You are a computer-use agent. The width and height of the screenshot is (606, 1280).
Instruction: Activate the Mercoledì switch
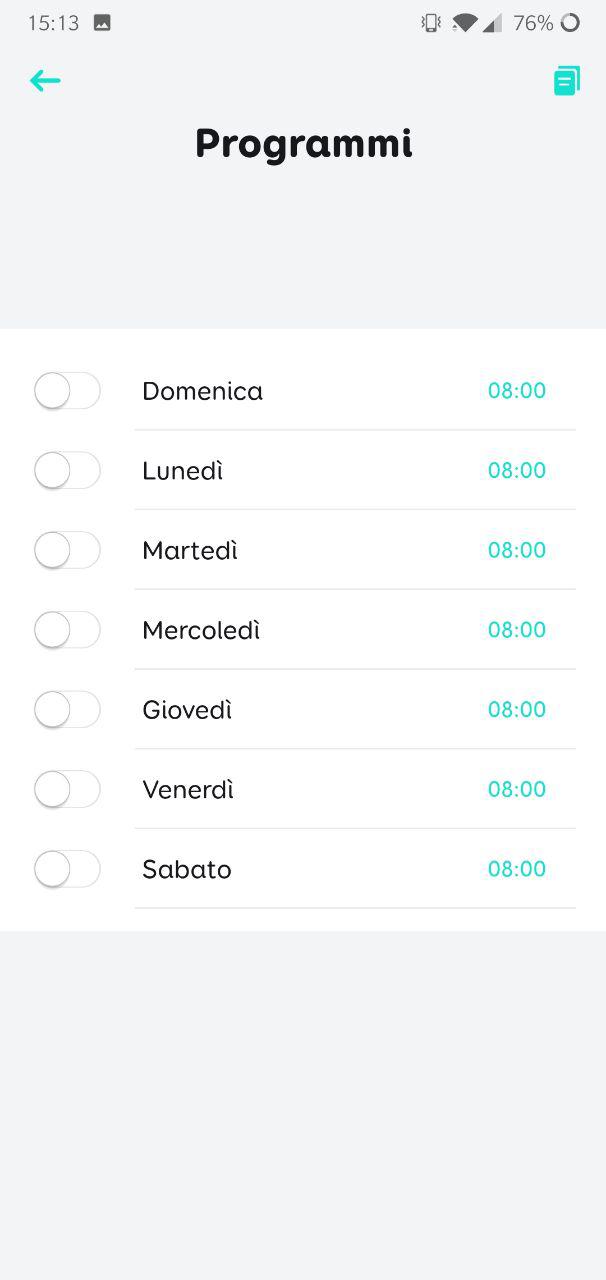click(x=67, y=630)
